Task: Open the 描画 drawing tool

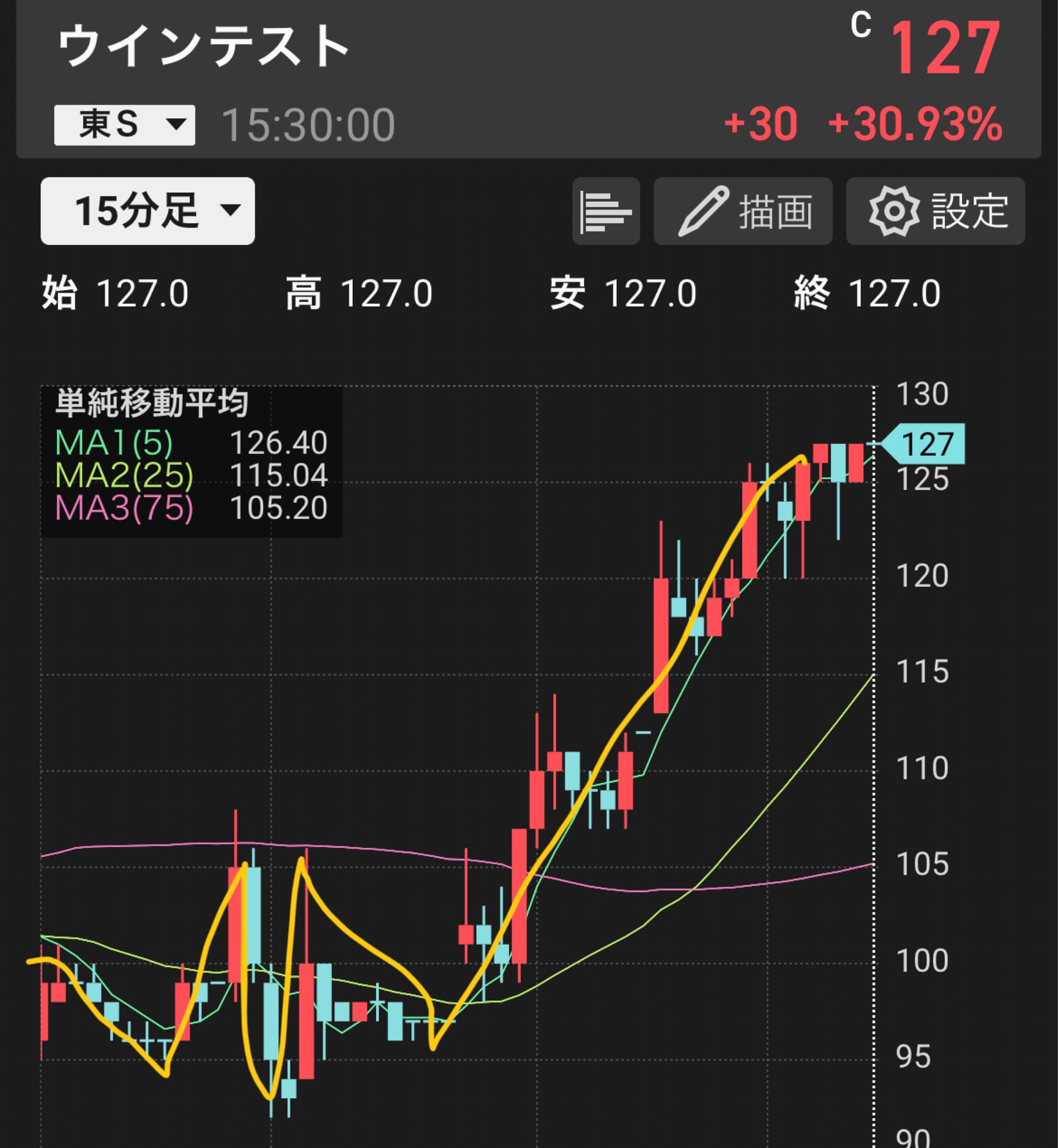Action: (x=743, y=212)
